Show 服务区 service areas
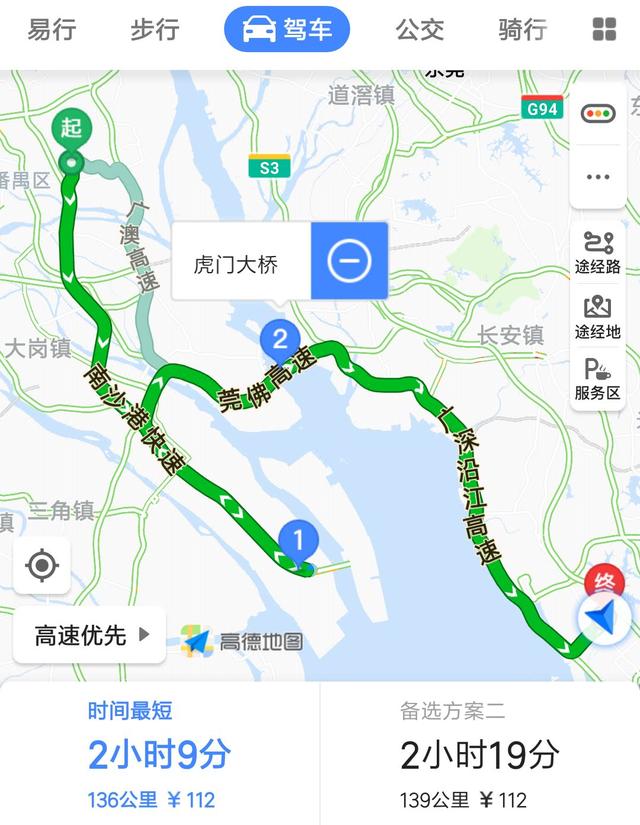The width and height of the screenshot is (640, 825). click(x=598, y=380)
